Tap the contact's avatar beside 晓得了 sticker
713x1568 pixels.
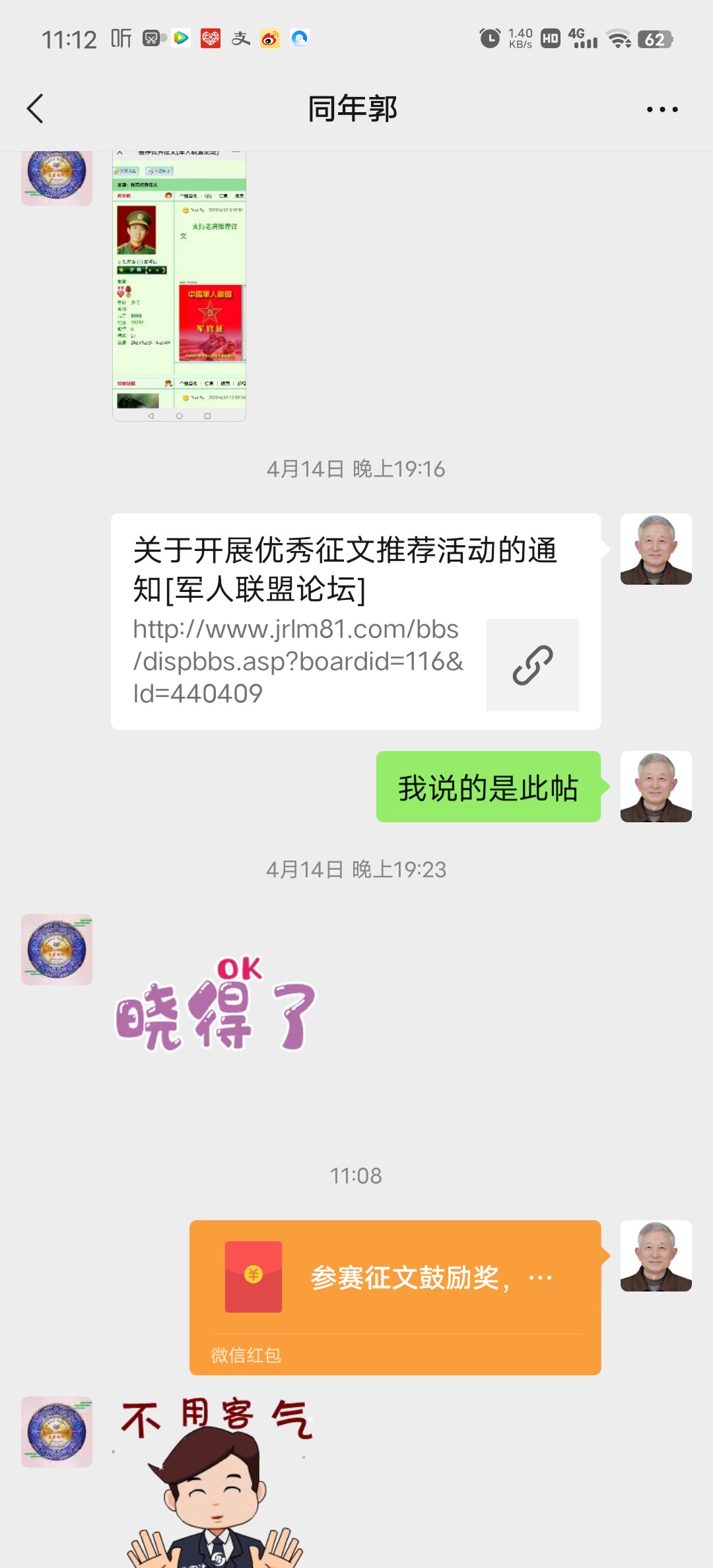57,950
